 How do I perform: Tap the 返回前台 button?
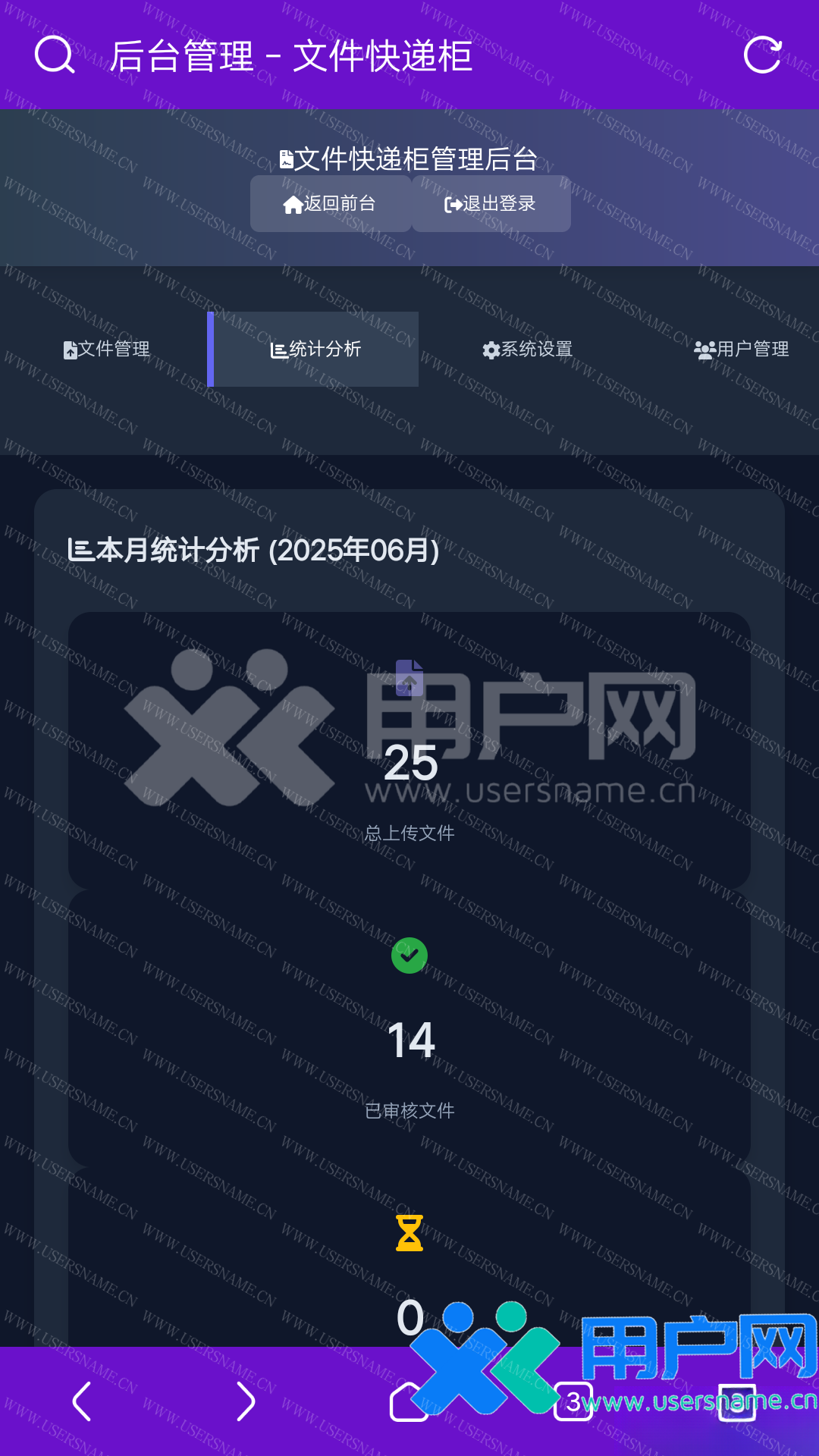pos(331,204)
